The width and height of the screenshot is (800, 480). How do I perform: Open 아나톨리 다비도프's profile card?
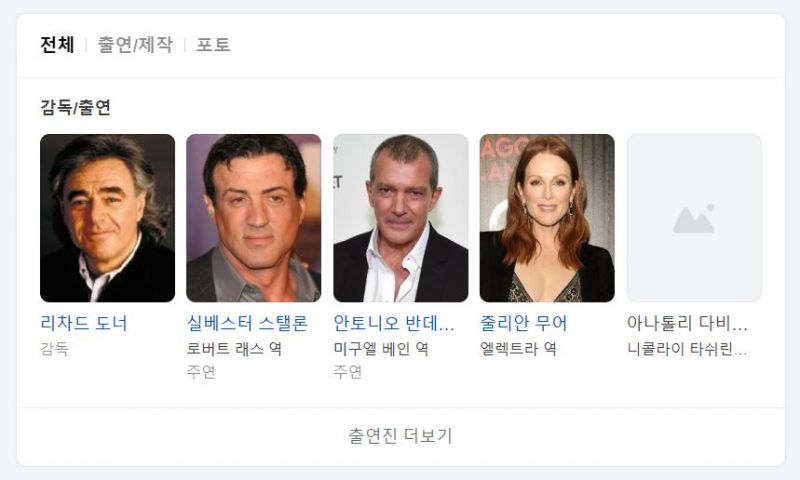[693, 218]
